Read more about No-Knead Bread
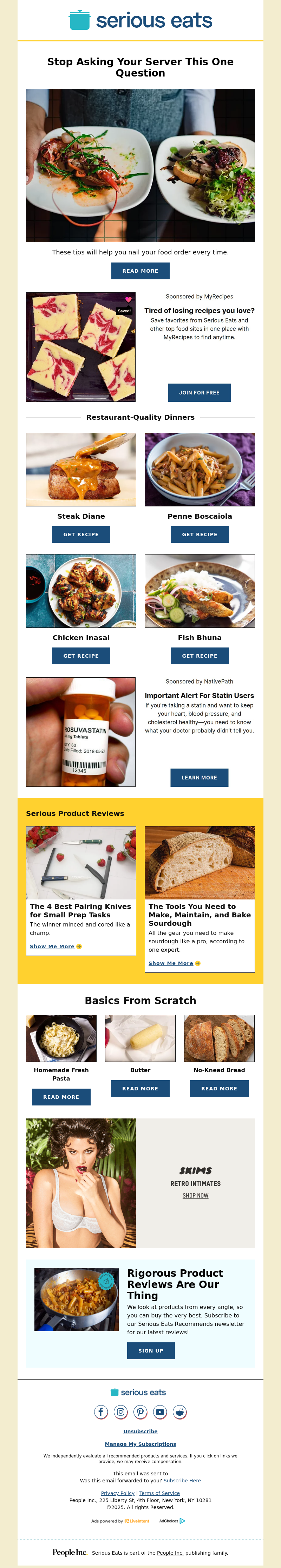The height and width of the screenshot is (1568, 281). click(x=220, y=1088)
